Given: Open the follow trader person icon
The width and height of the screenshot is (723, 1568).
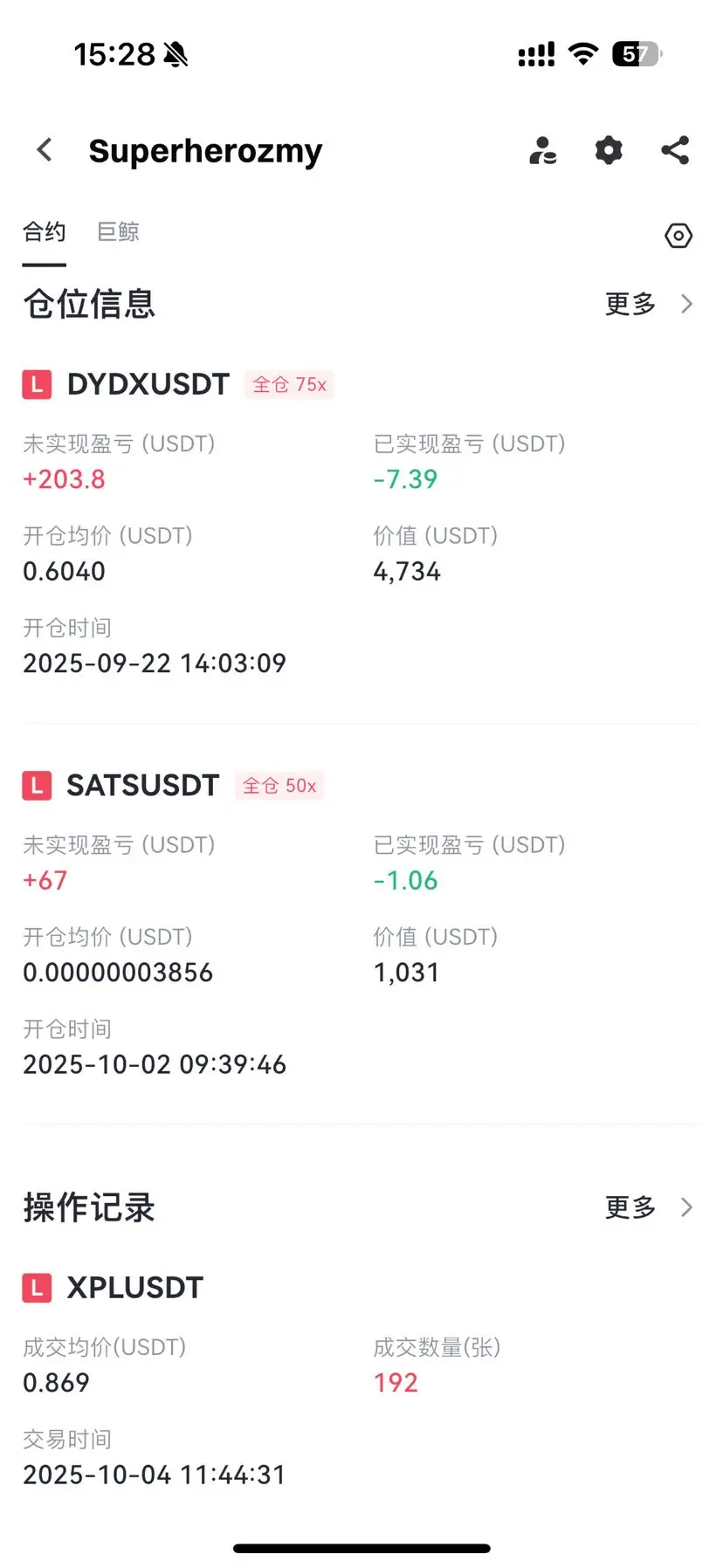Looking at the screenshot, I should click(x=542, y=151).
